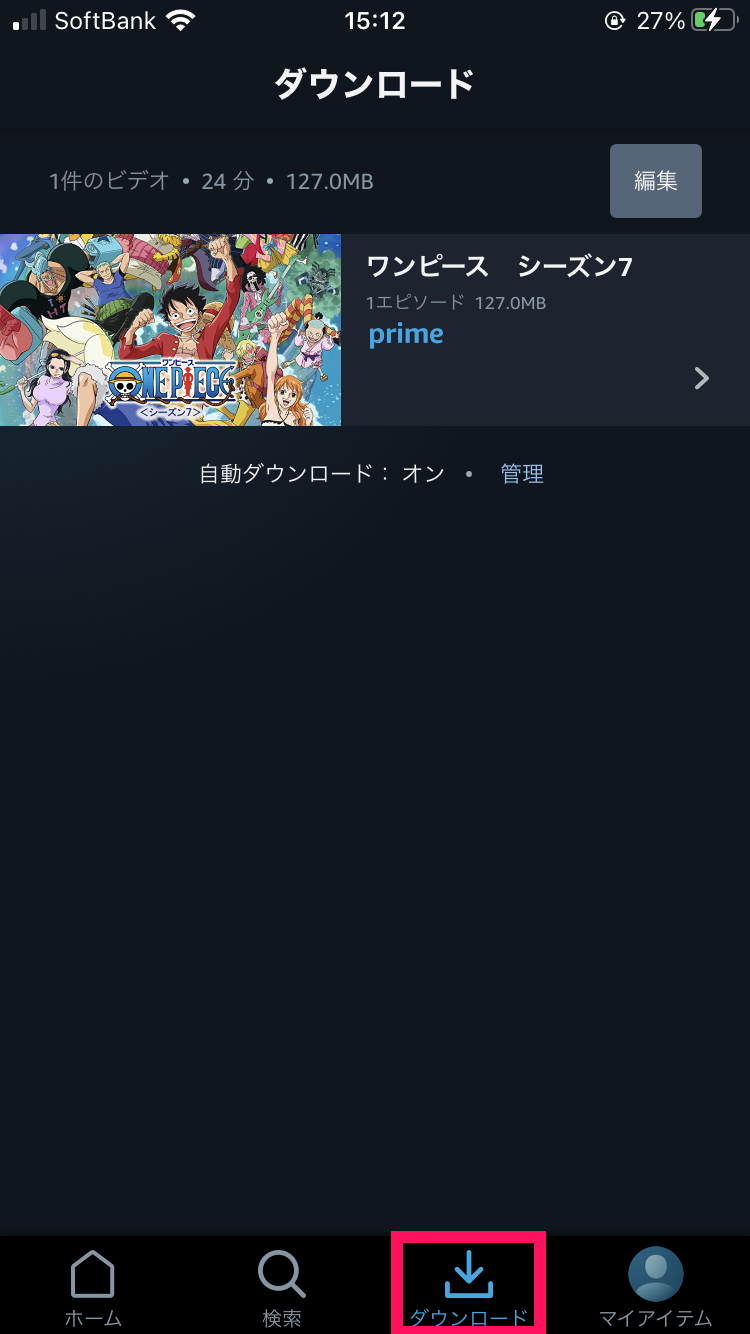Open episode list via right-pointing arrow
Screen dimensions: 750x1334
tap(701, 378)
